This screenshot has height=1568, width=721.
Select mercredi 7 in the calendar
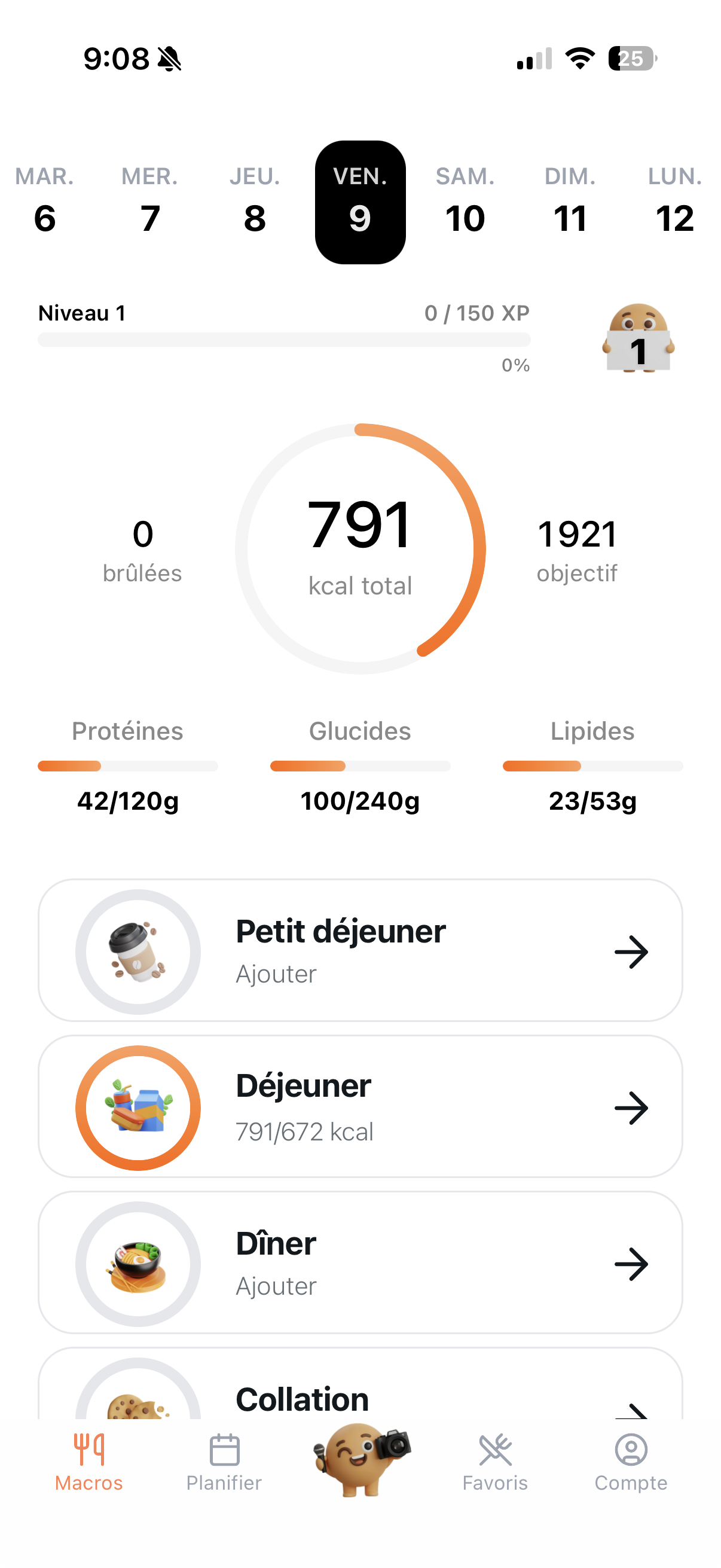coord(149,202)
